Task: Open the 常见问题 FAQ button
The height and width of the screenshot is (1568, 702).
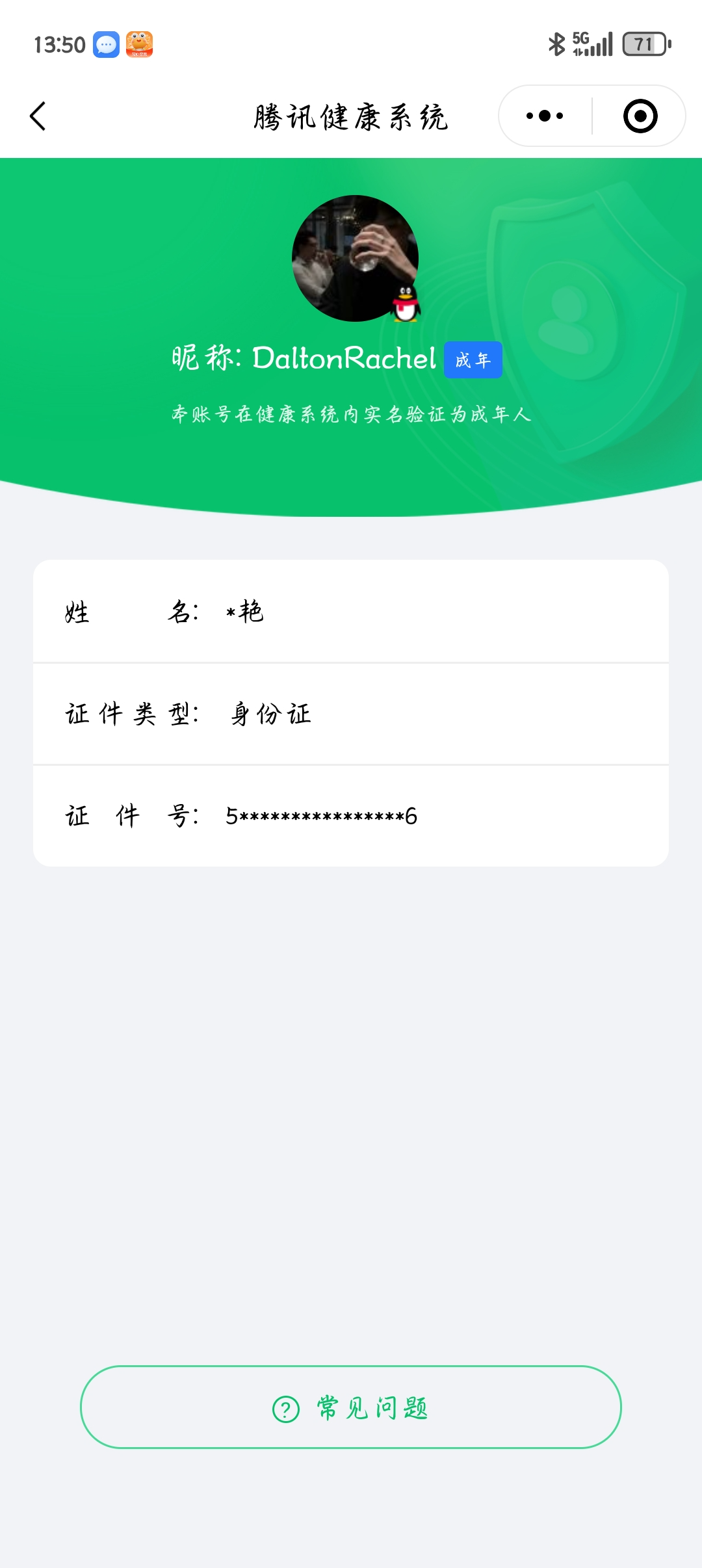Action: 351,1407
